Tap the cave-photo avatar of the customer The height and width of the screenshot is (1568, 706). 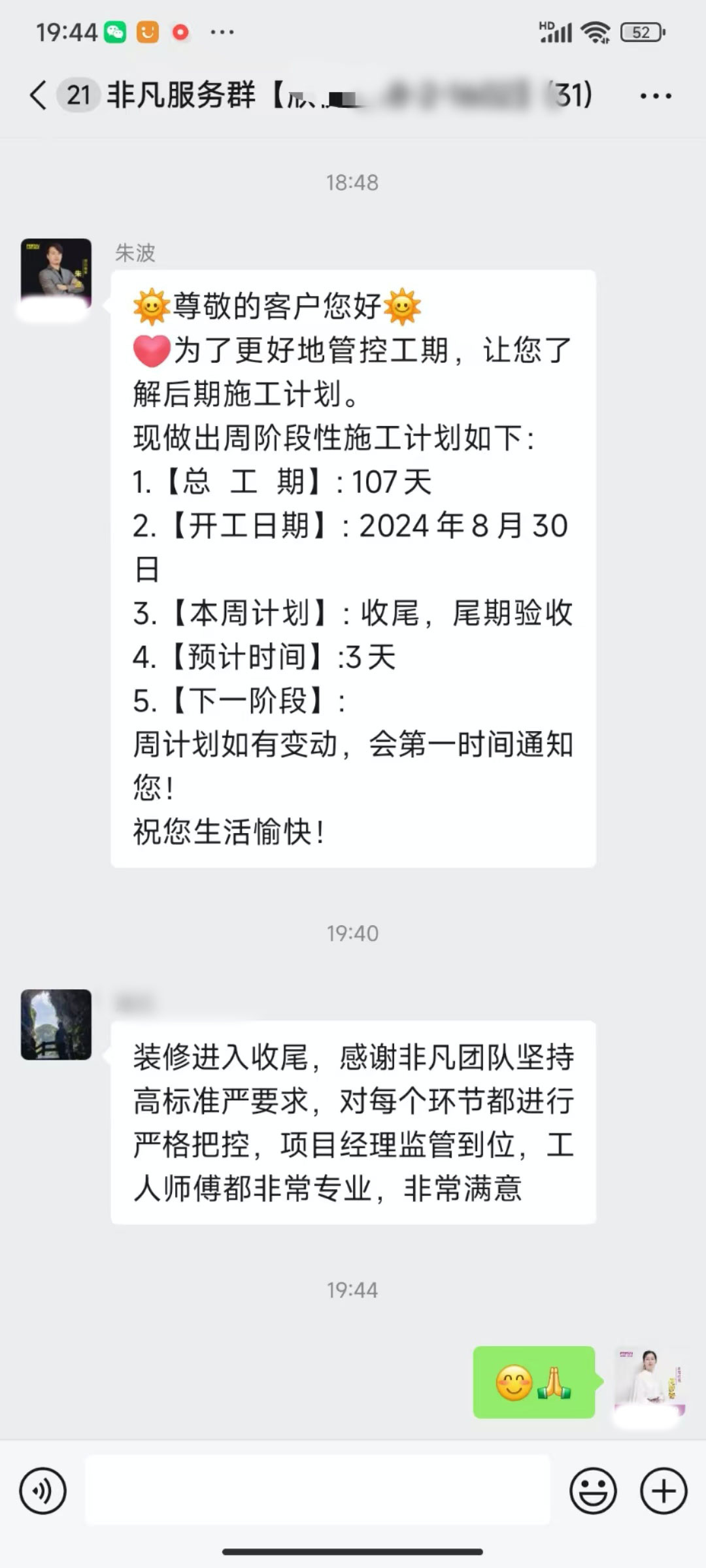pyautogui.click(x=56, y=1024)
